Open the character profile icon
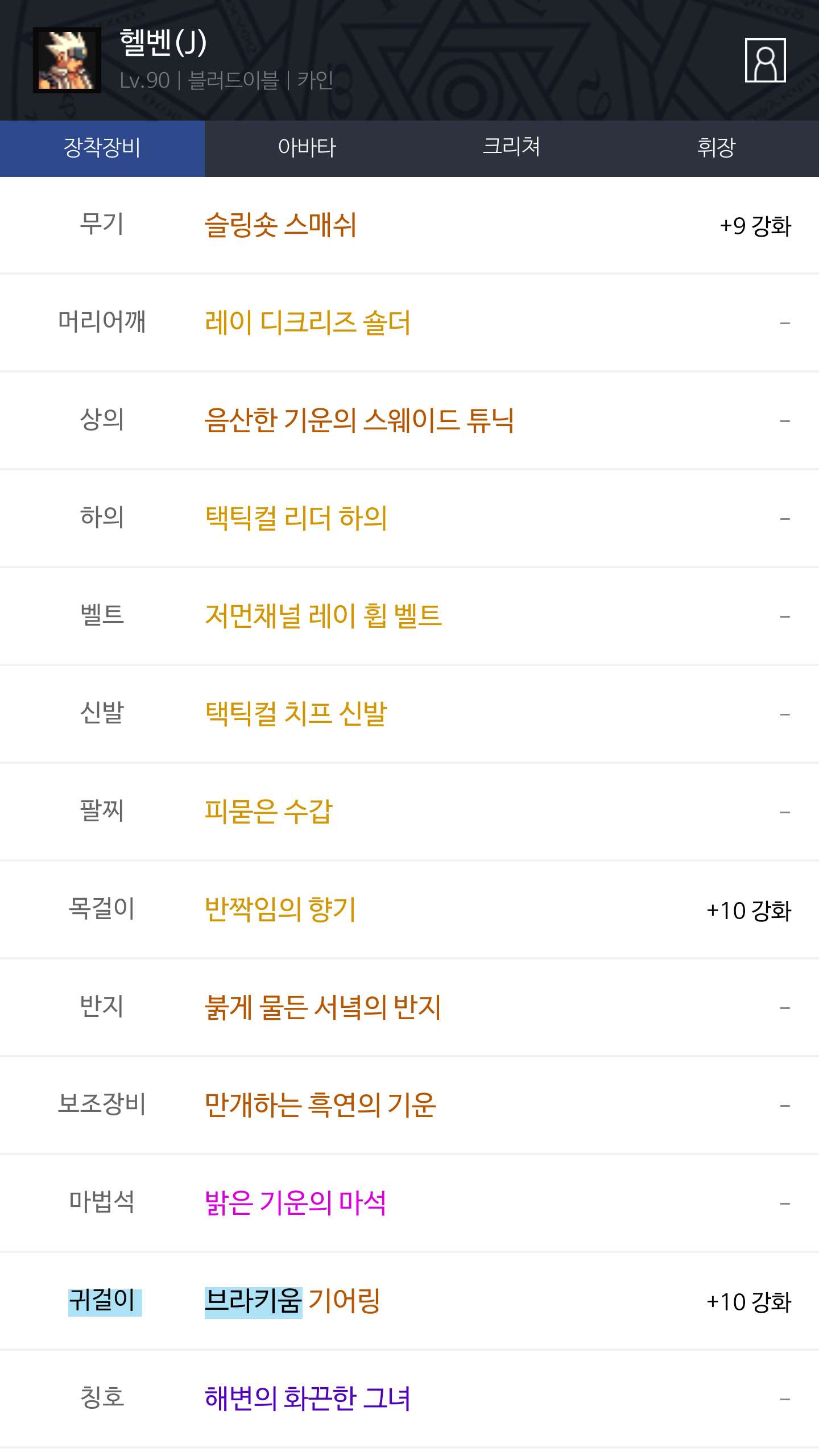 pos(765,60)
